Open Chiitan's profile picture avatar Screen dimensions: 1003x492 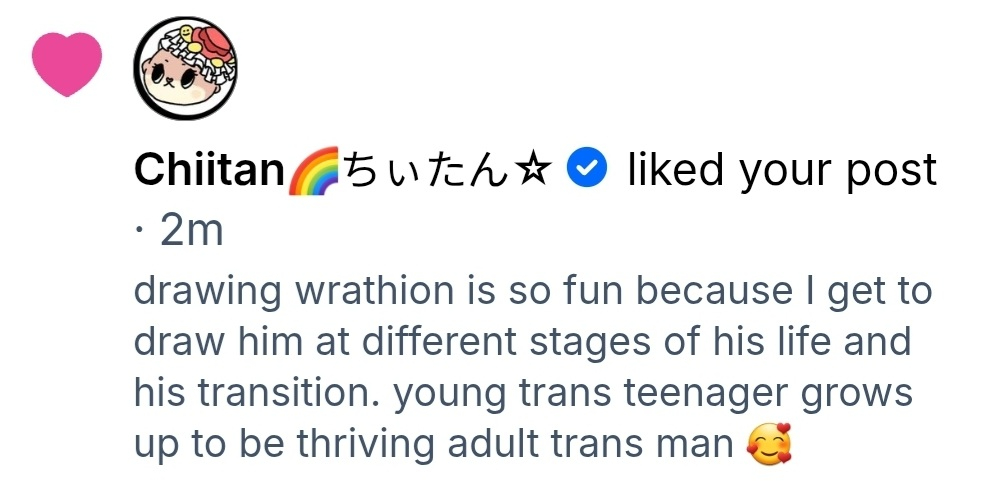tap(186, 66)
